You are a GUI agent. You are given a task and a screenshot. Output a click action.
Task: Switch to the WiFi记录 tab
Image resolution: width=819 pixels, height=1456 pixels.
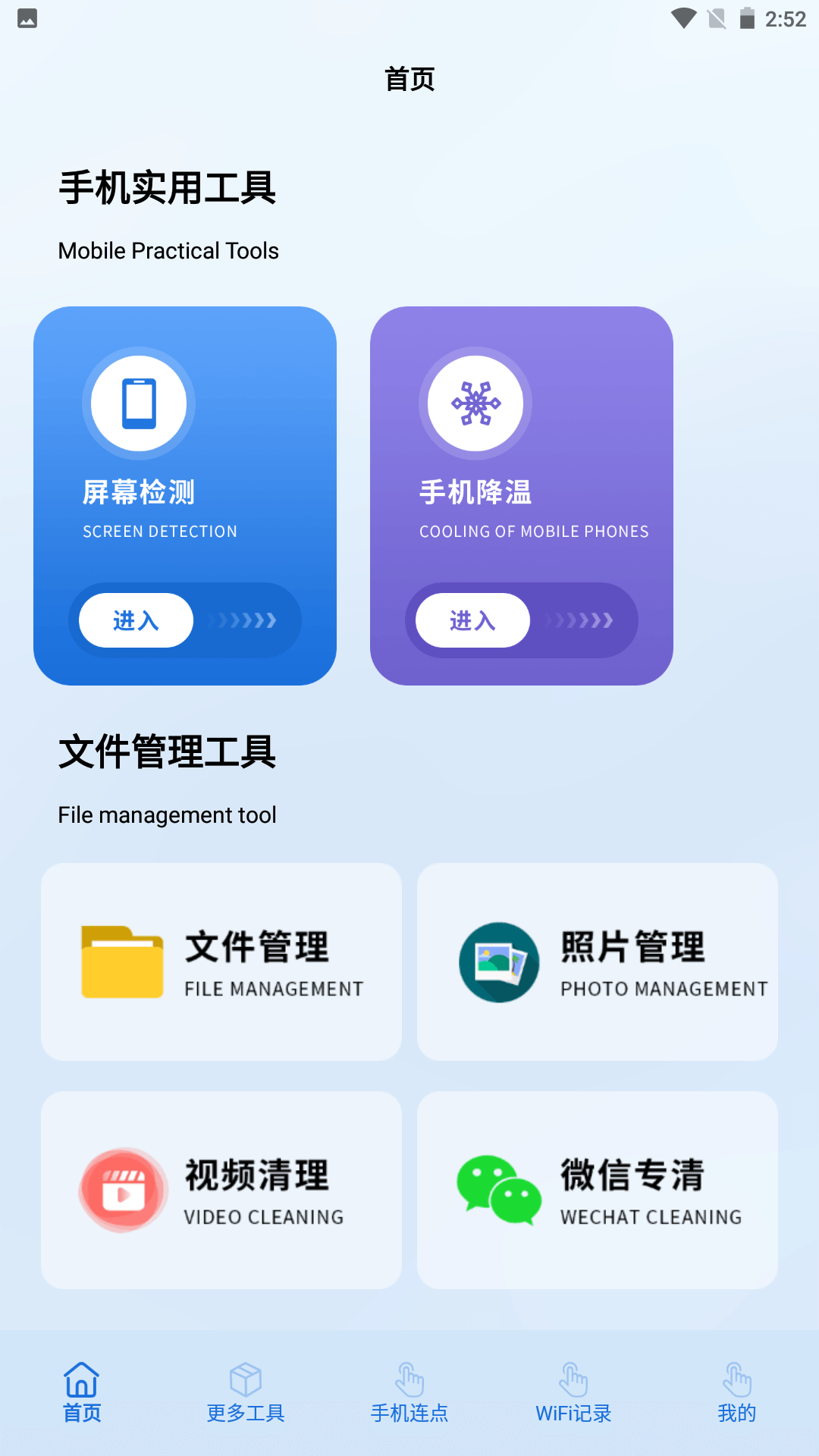click(574, 1395)
